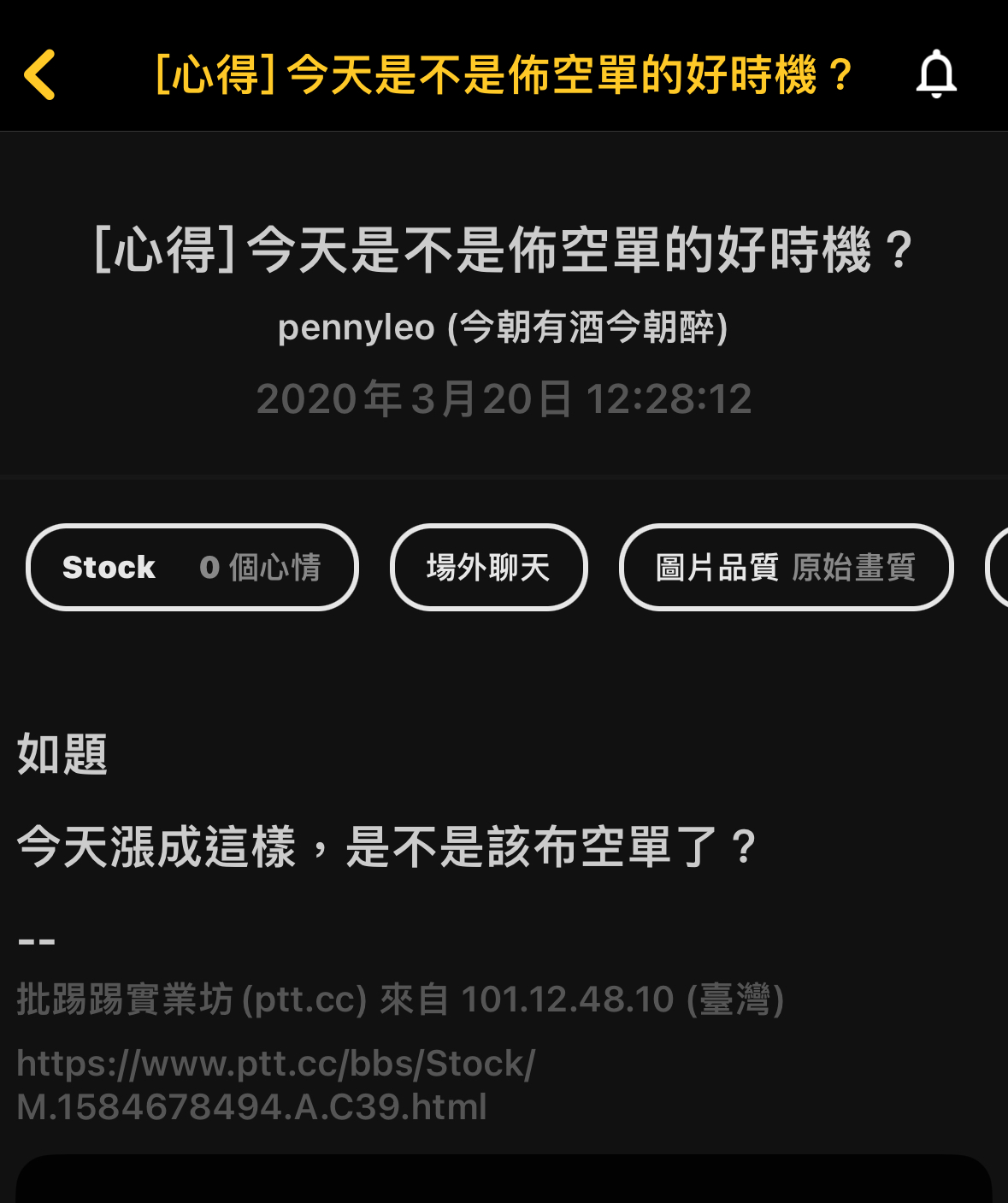Change 圖片品質 image quality setting
This screenshot has height=1203, width=1008.
point(786,567)
